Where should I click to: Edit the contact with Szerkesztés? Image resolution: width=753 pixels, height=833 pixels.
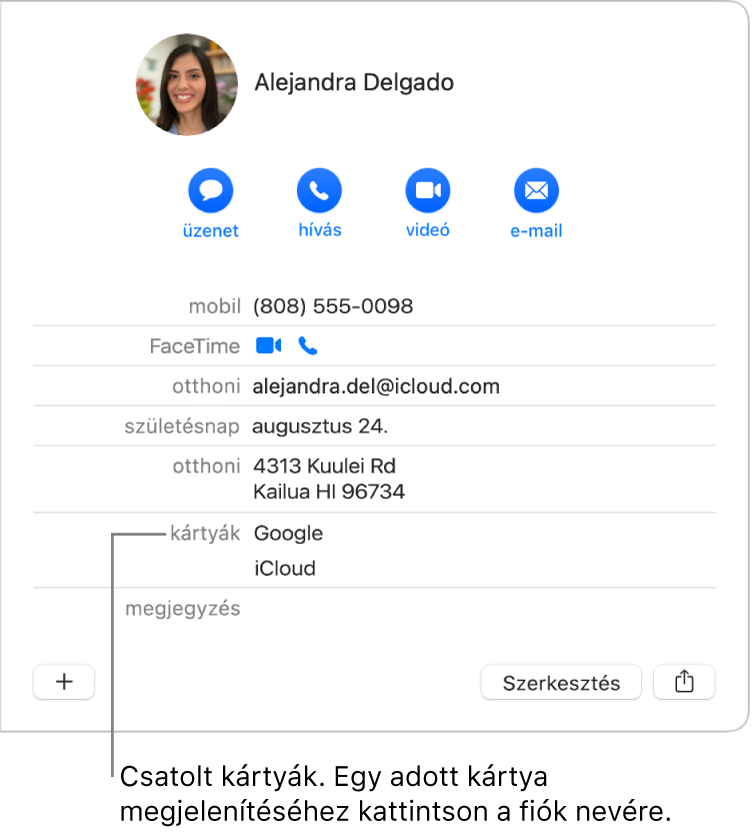[561, 683]
